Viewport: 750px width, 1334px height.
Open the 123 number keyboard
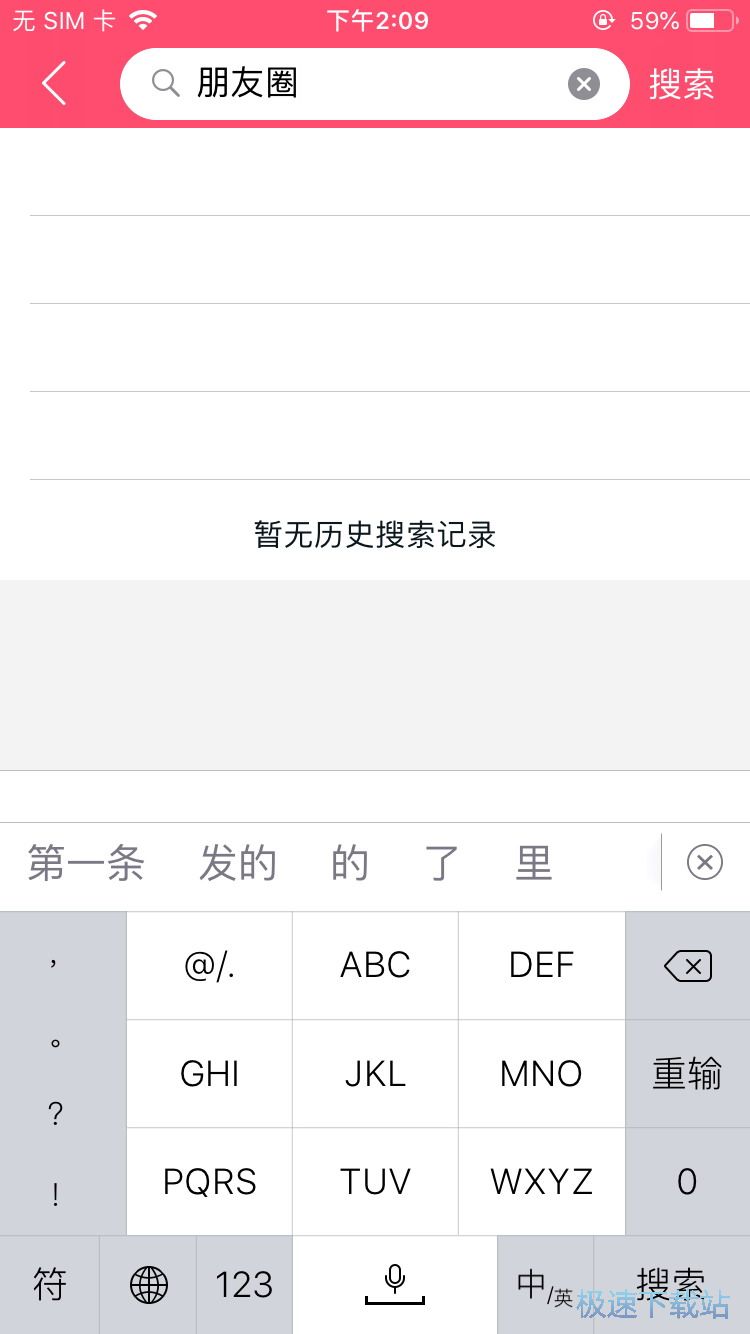click(x=244, y=1285)
